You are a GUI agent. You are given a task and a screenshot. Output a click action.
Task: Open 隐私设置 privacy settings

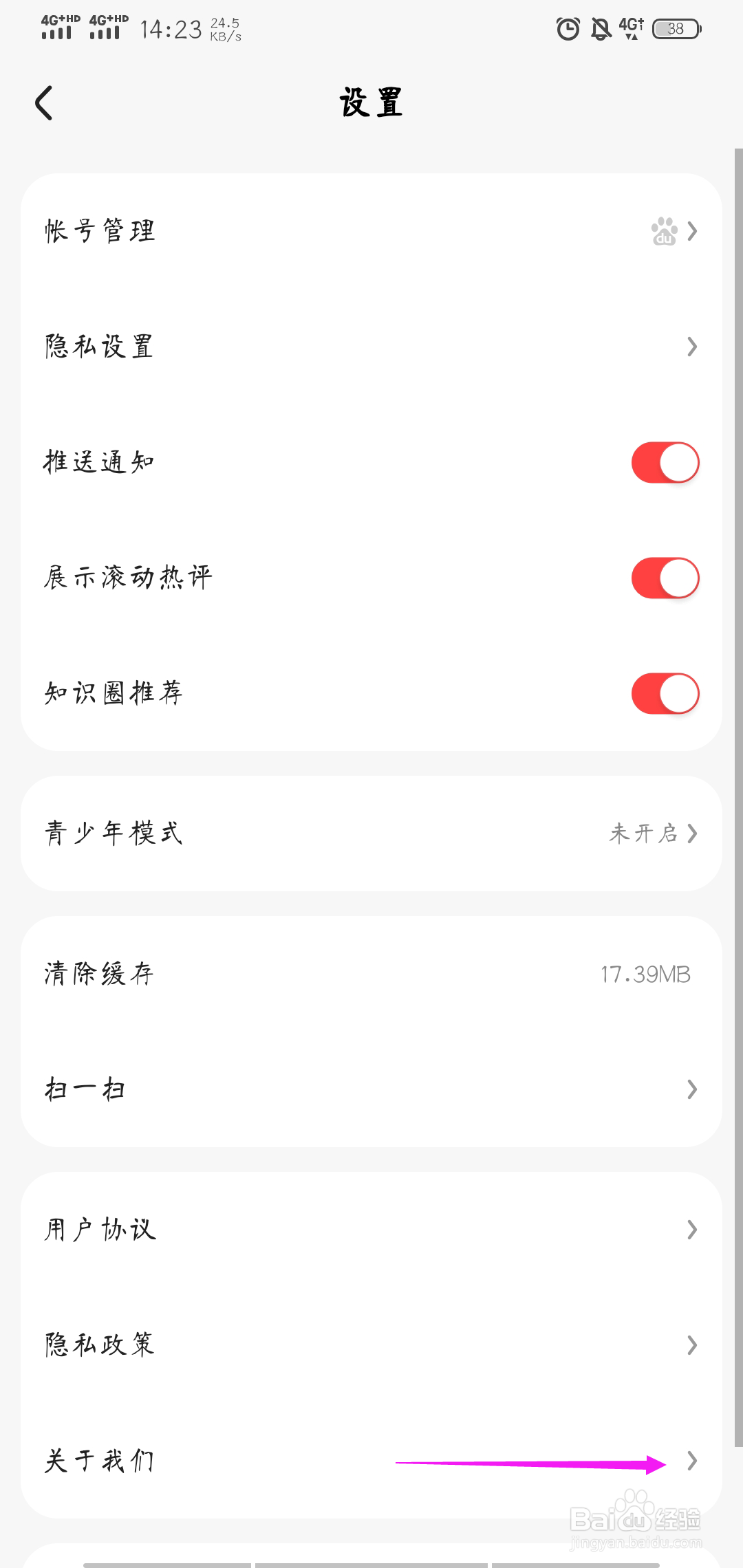tap(371, 347)
